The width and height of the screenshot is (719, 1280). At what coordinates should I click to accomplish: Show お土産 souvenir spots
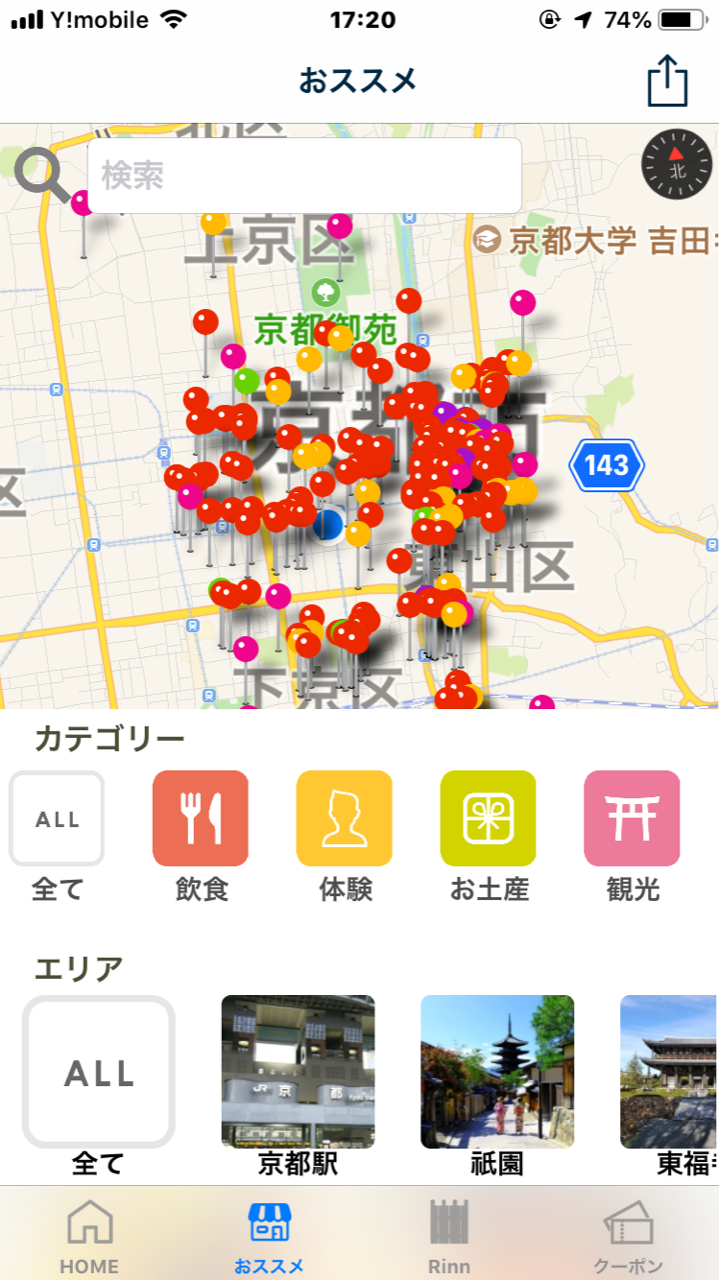(x=488, y=819)
